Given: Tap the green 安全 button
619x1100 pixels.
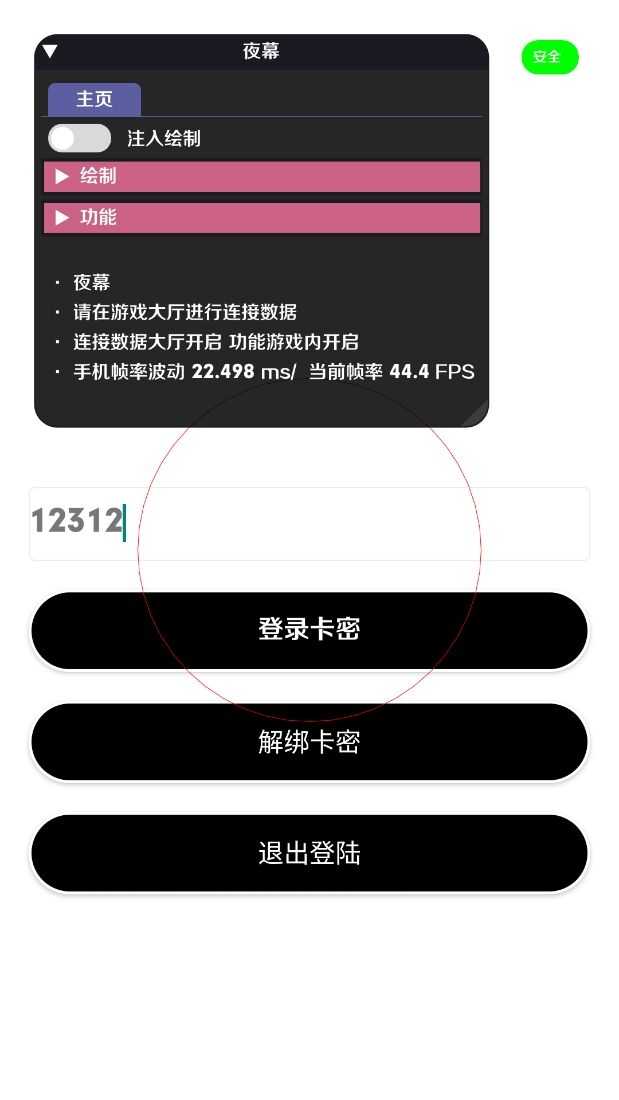Looking at the screenshot, I should tap(549, 57).
